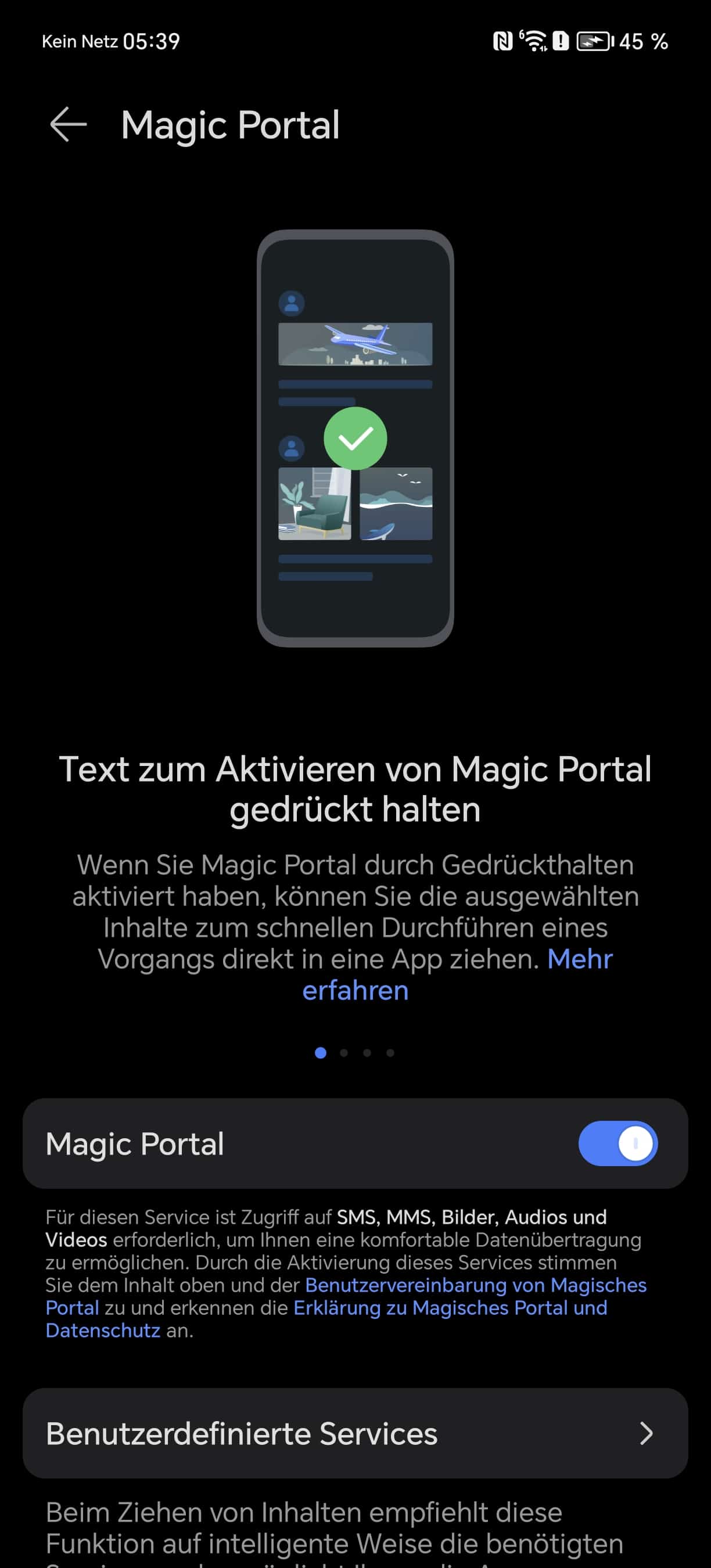Open Benutzerdefinierte Services
711x1568 pixels.
(x=355, y=1433)
